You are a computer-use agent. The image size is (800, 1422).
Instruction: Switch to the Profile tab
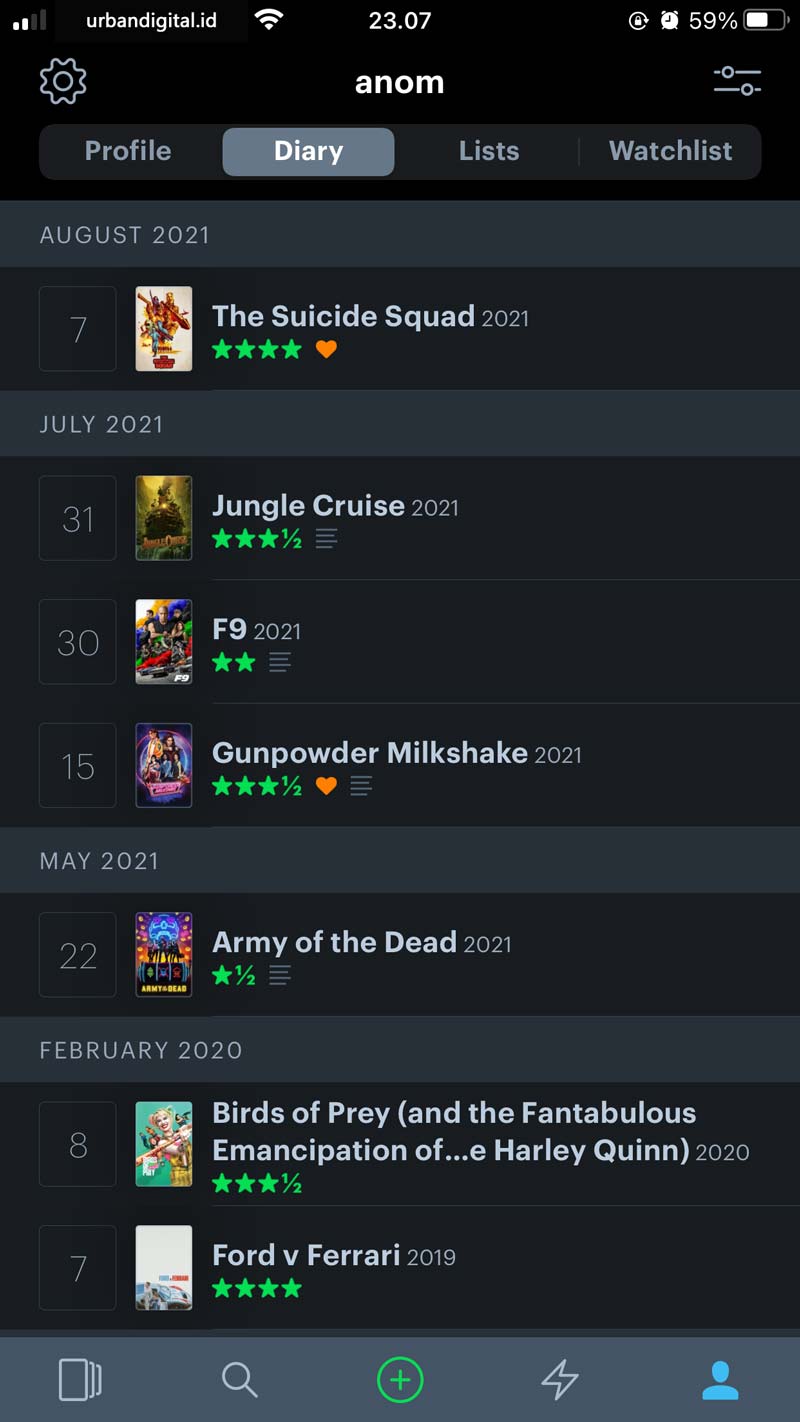point(128,151)
